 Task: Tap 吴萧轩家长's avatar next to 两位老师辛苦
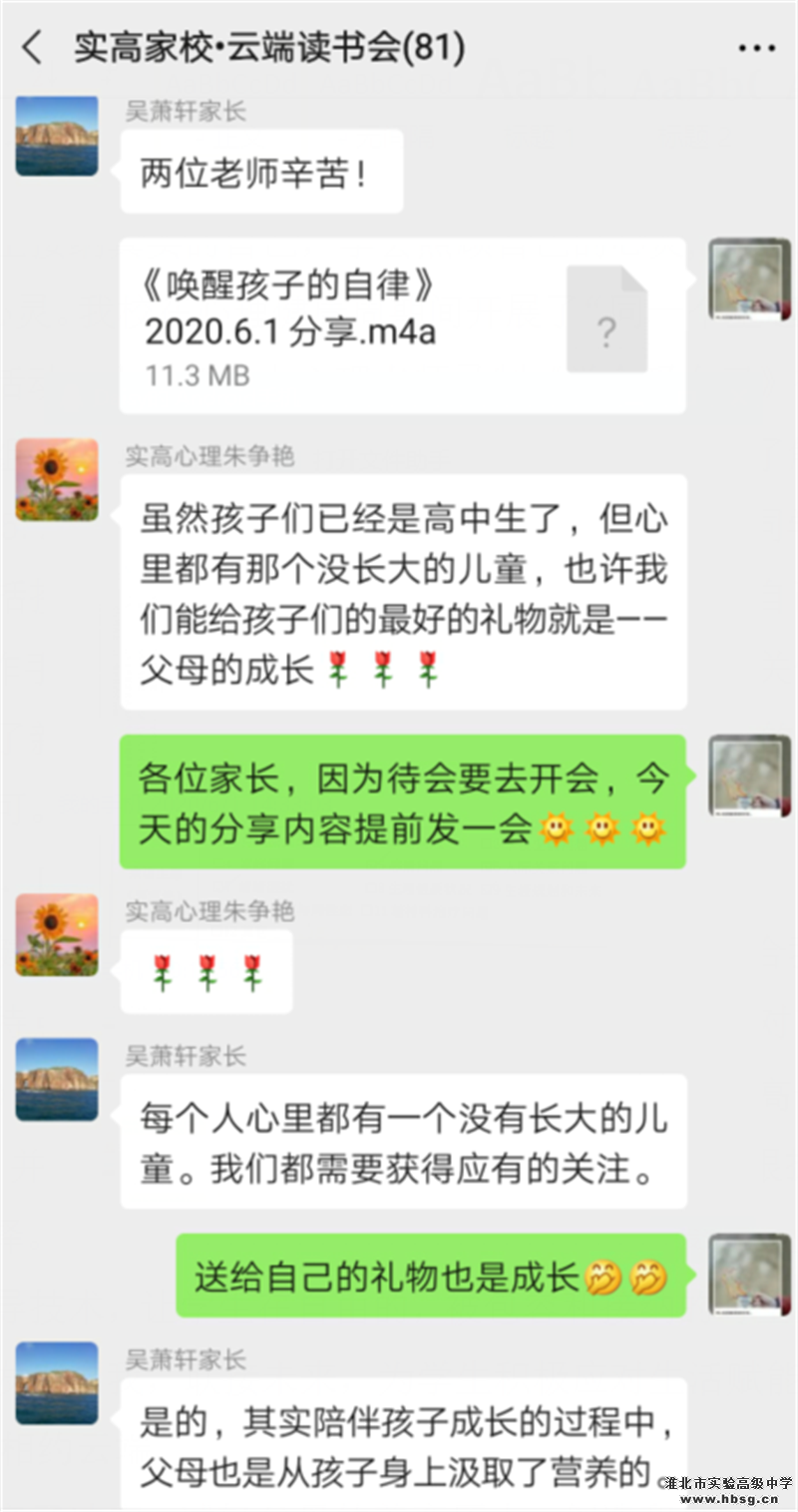pyautogui.click(x=57, y=136)
